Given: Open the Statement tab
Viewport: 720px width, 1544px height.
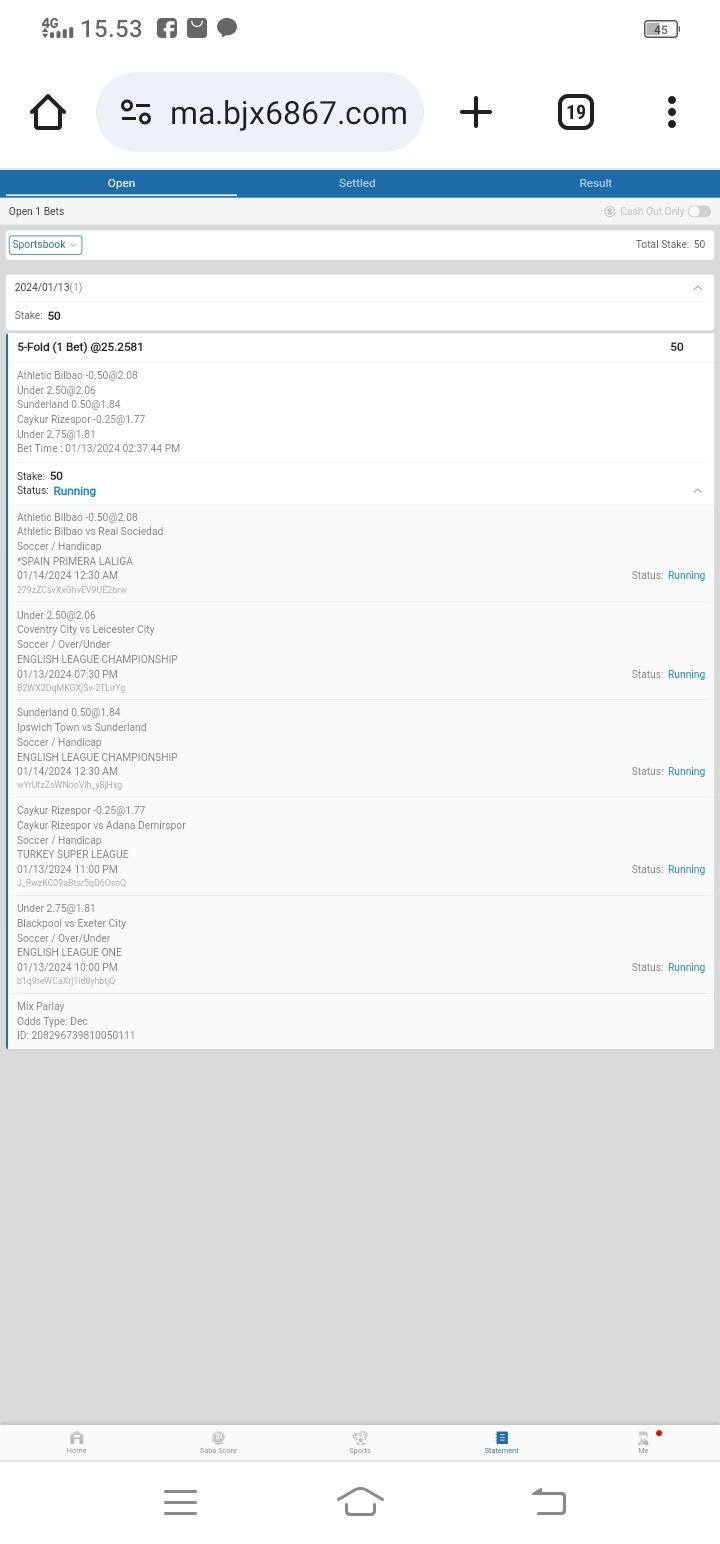Looking at the screenshot, I should [501, 1441].
